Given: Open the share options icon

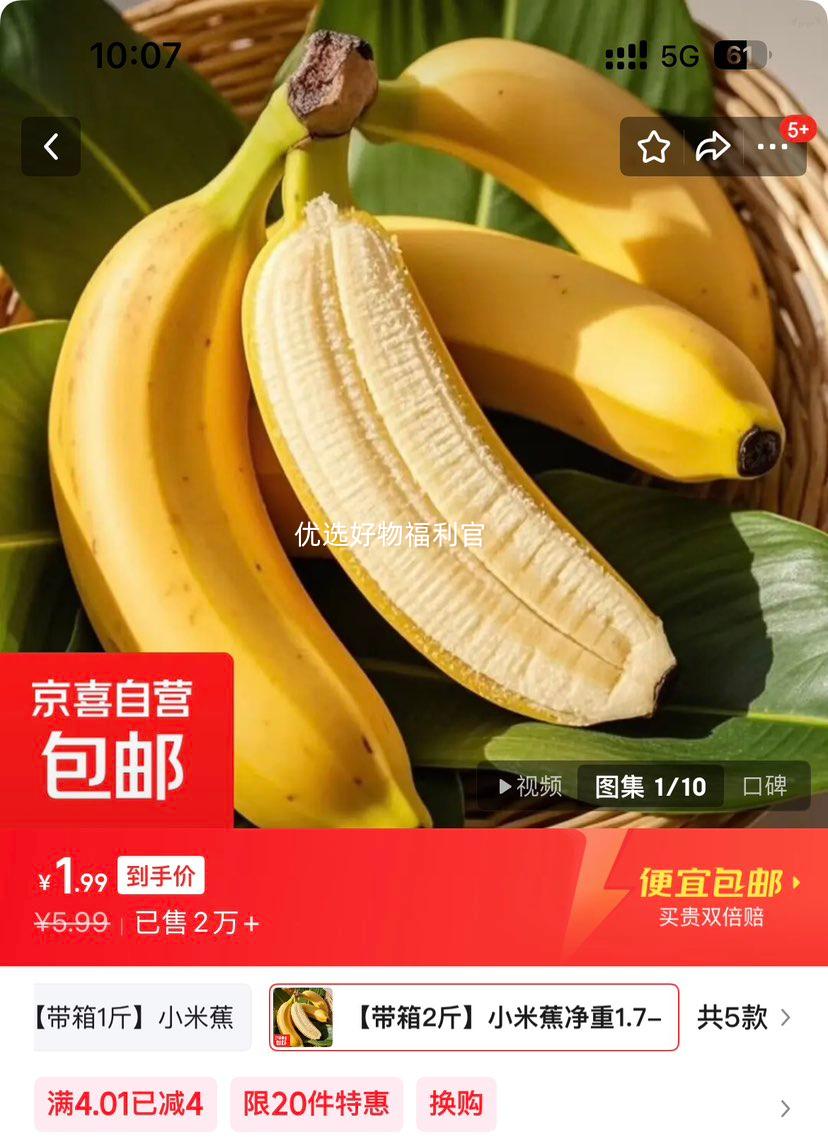Looking at the screenshot, I should pyautogui.click(x=714, y=146).
